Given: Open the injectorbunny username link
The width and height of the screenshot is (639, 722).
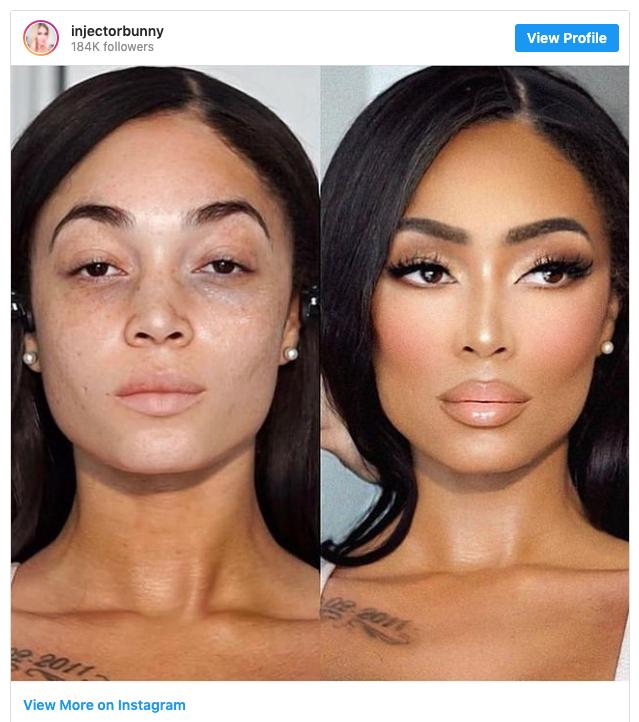Looking at the screenshot, I should click(117, 31).
